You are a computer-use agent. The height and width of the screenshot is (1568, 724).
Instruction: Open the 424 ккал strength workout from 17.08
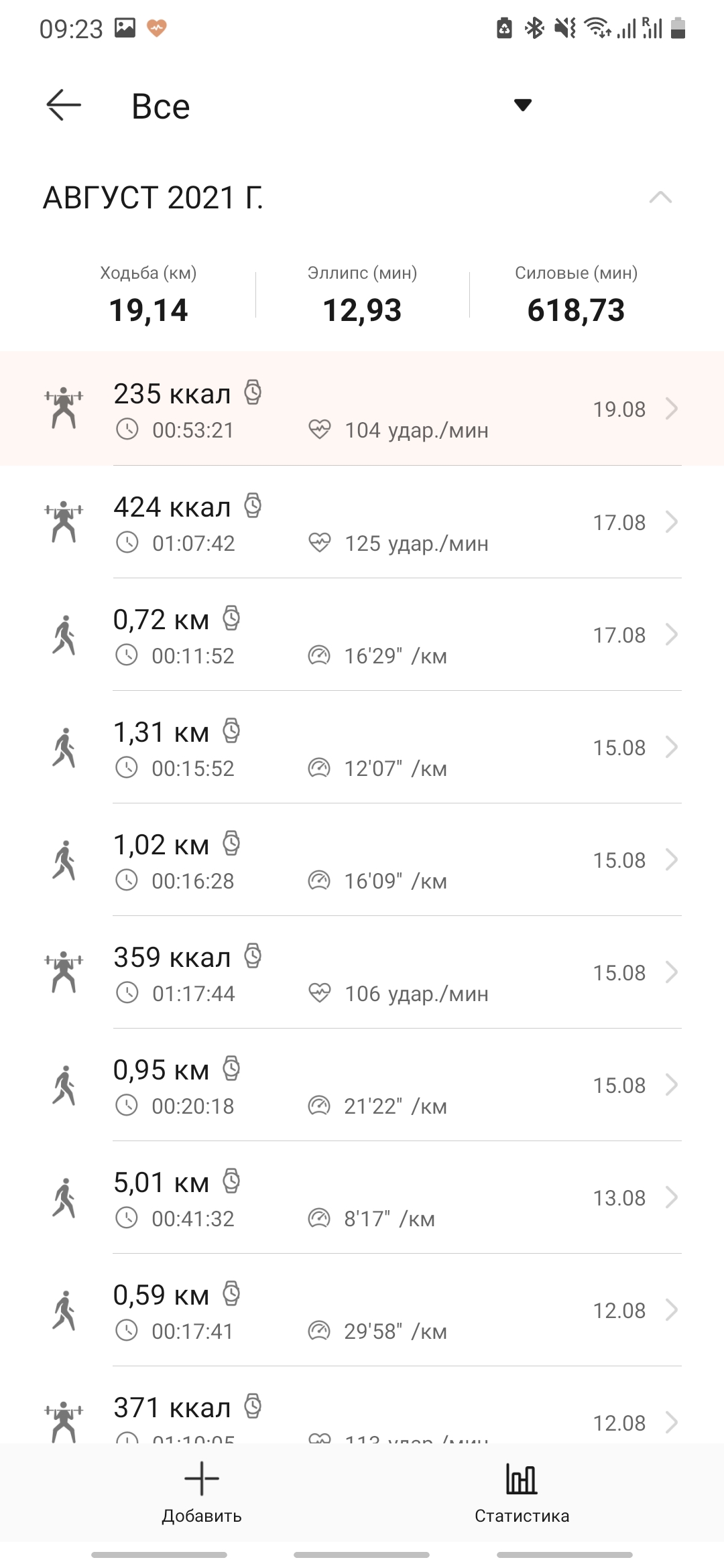pos(362,523)
